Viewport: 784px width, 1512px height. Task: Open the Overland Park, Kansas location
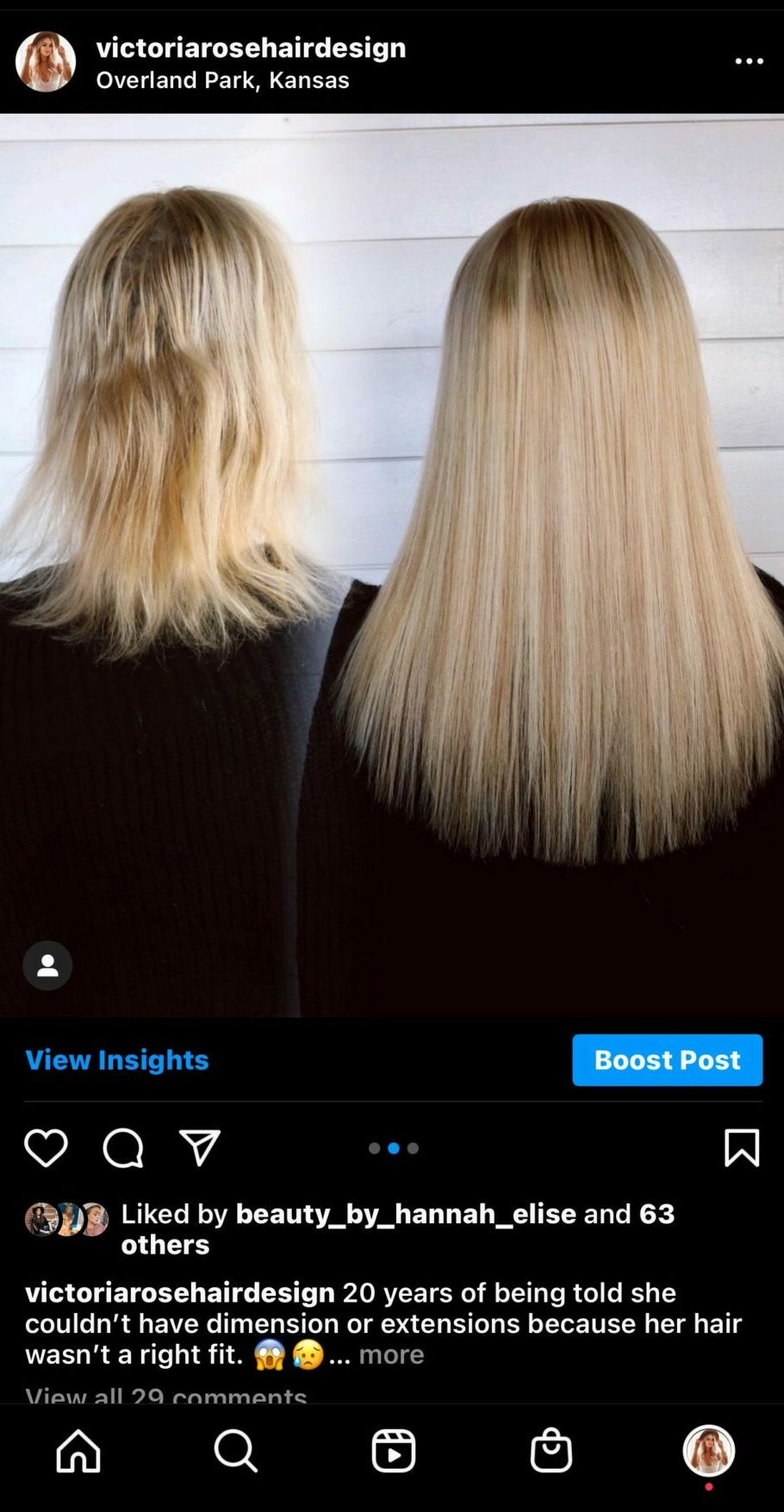coord(222,80)
